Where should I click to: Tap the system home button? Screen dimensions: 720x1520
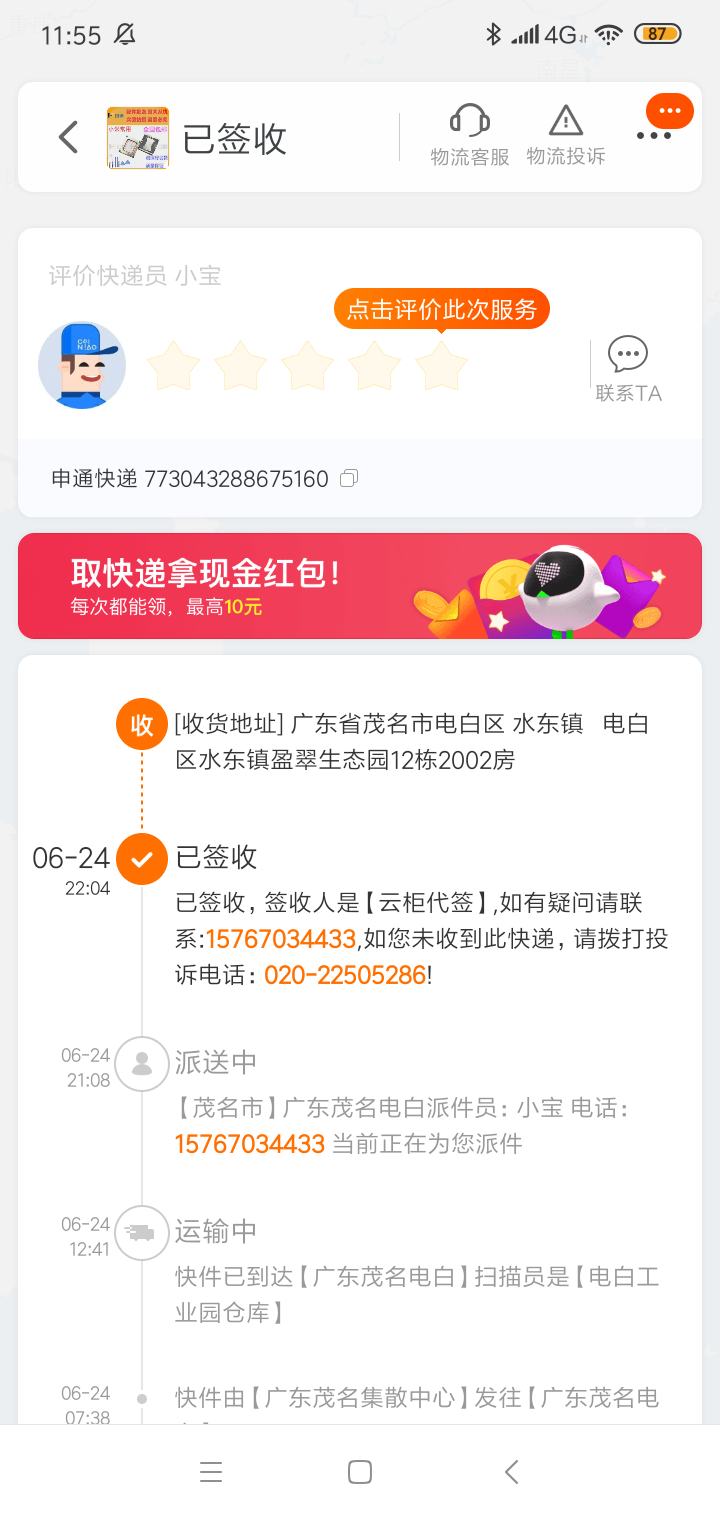coord(360,1472)
